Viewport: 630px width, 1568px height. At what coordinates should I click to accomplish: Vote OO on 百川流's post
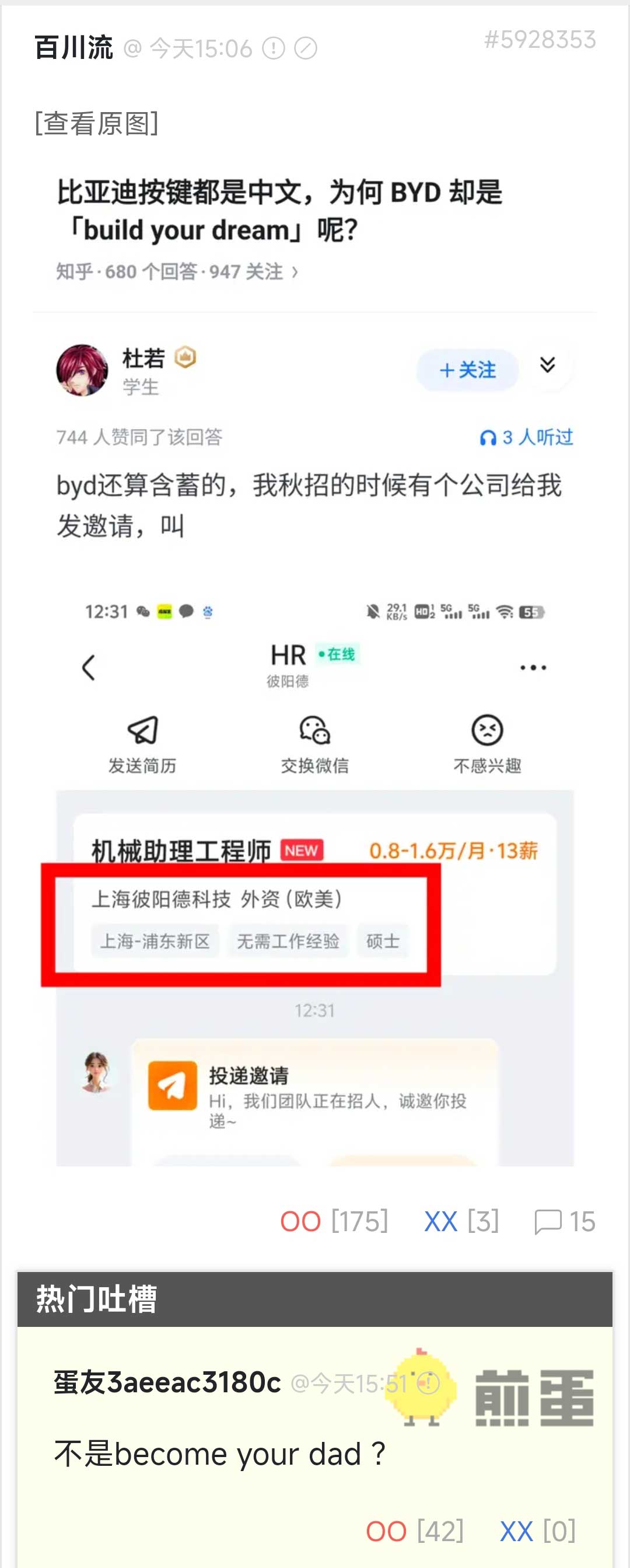(300, 1222)
